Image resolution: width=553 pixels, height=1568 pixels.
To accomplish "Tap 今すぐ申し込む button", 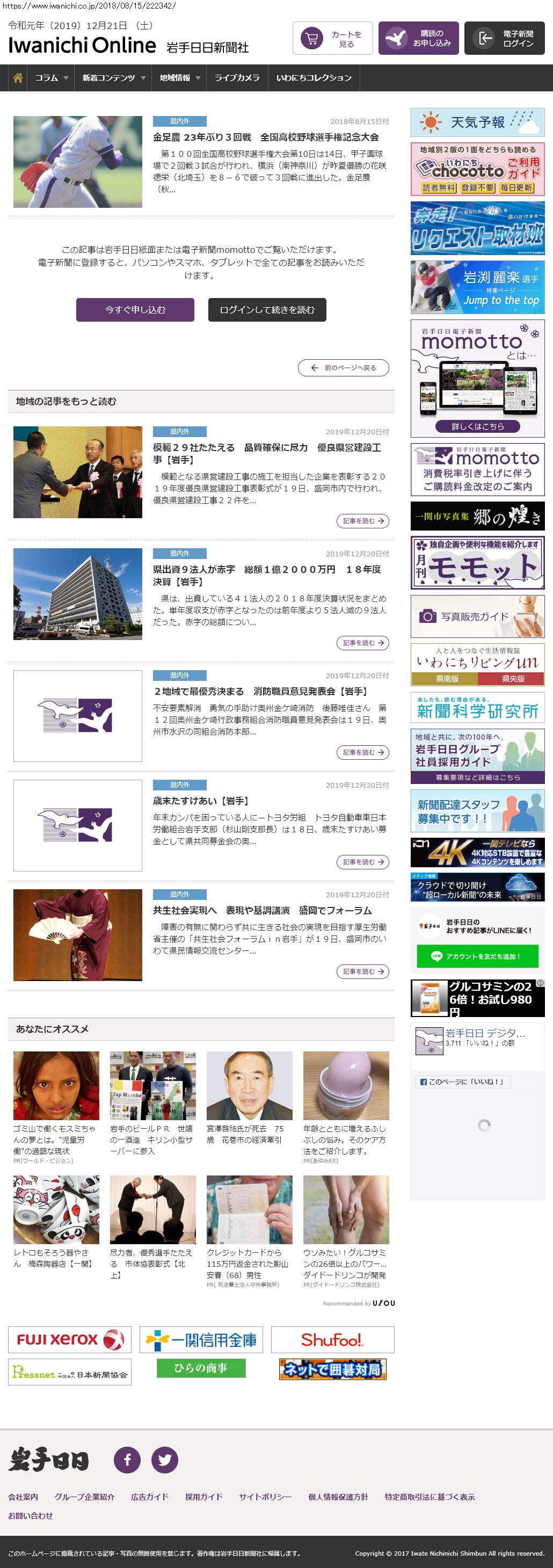I will [135, 310].
